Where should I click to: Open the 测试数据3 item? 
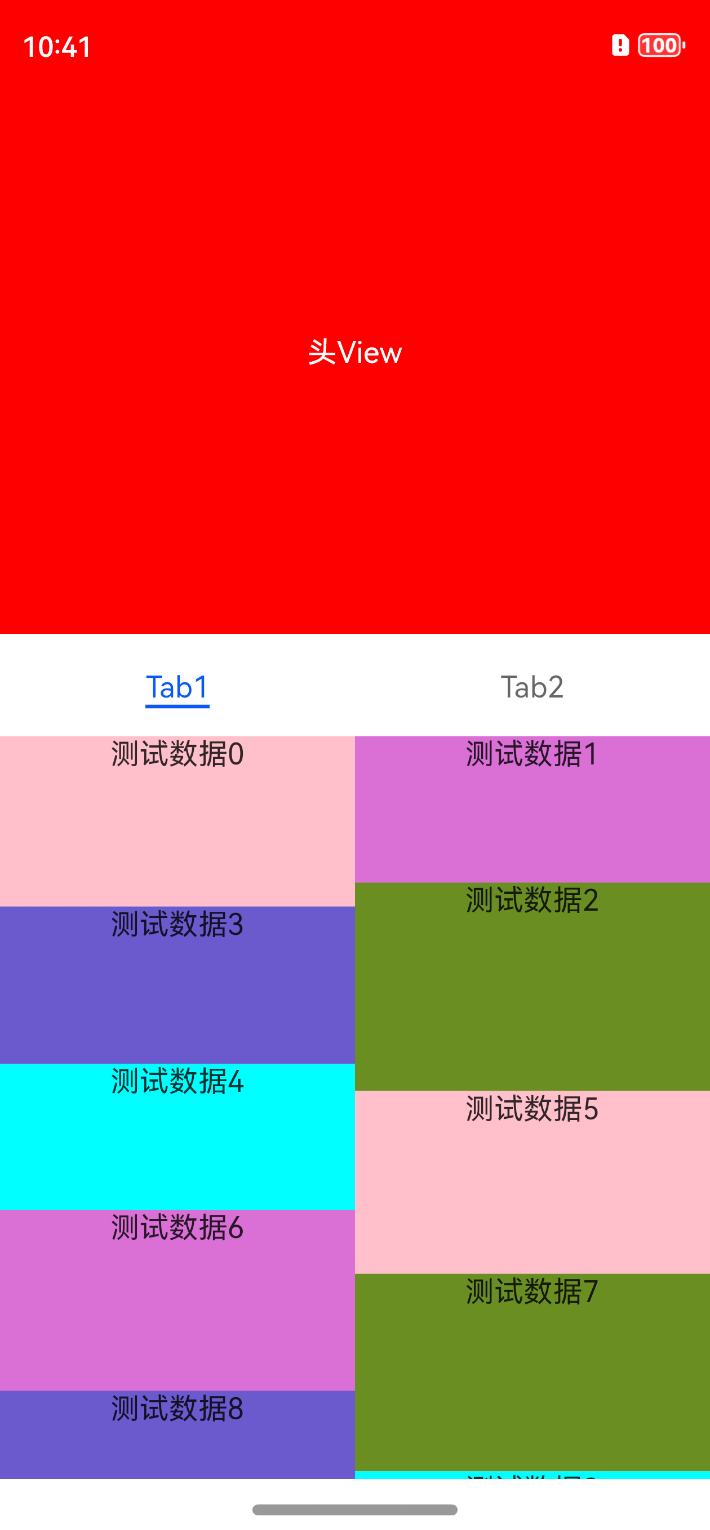click(x=177, y=984)
